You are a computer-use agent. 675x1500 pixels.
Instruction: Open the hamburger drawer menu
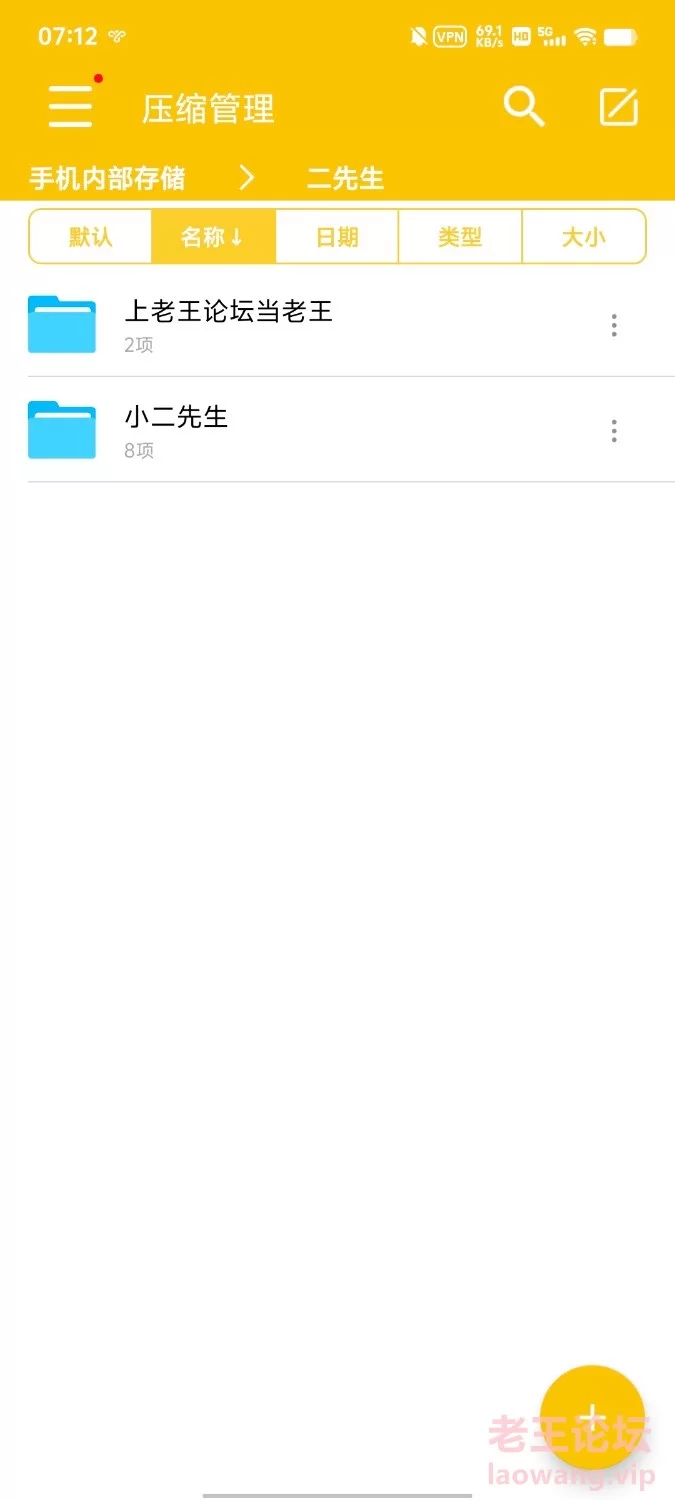click(x=70, y=106)
